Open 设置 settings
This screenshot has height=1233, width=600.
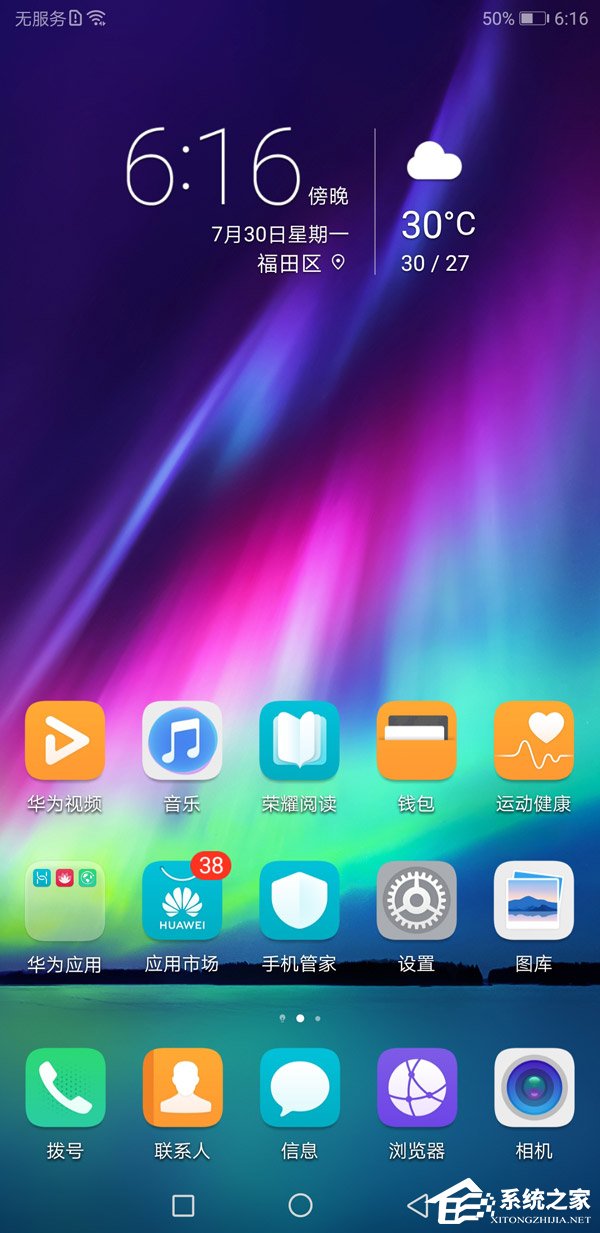click(x=416, y=901)
